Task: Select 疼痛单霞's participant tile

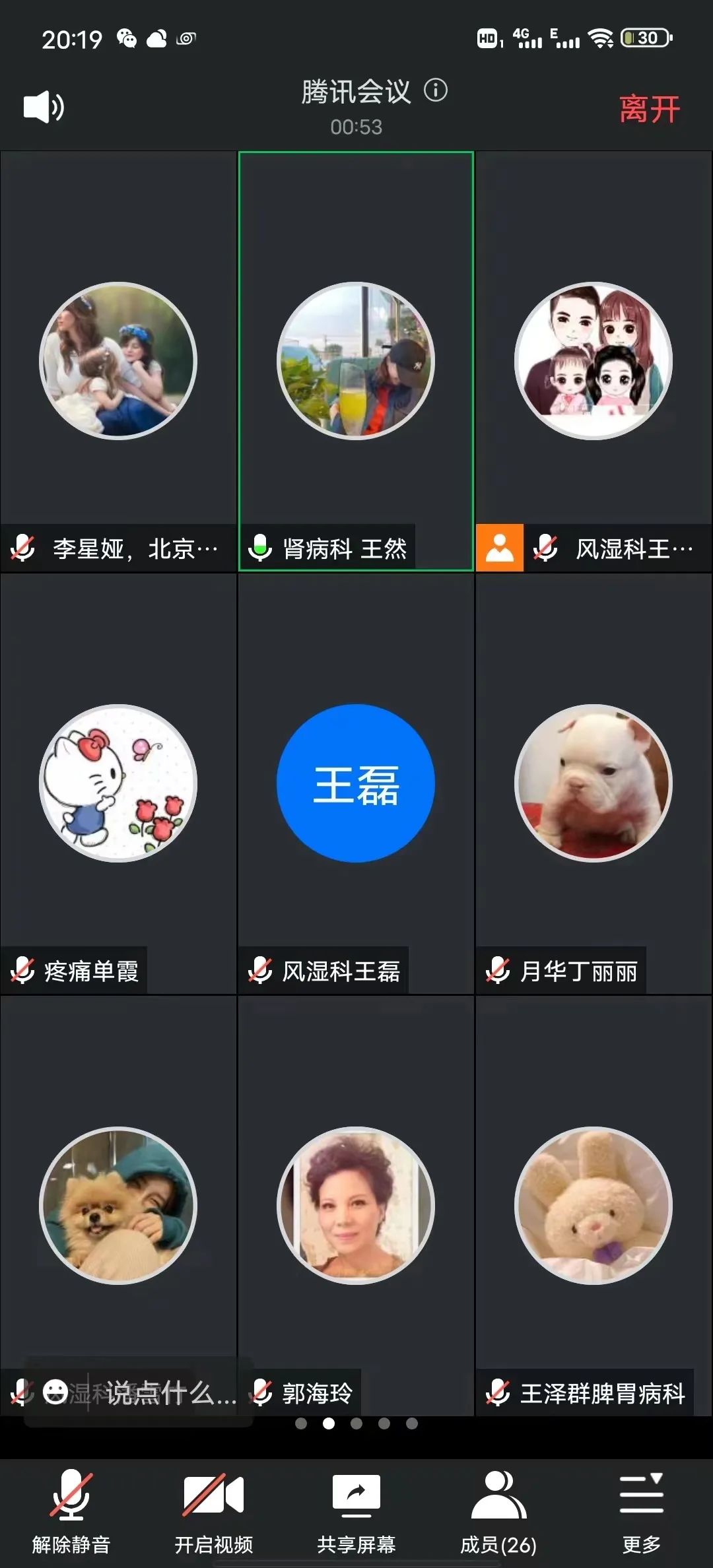Action: [118, 783]
